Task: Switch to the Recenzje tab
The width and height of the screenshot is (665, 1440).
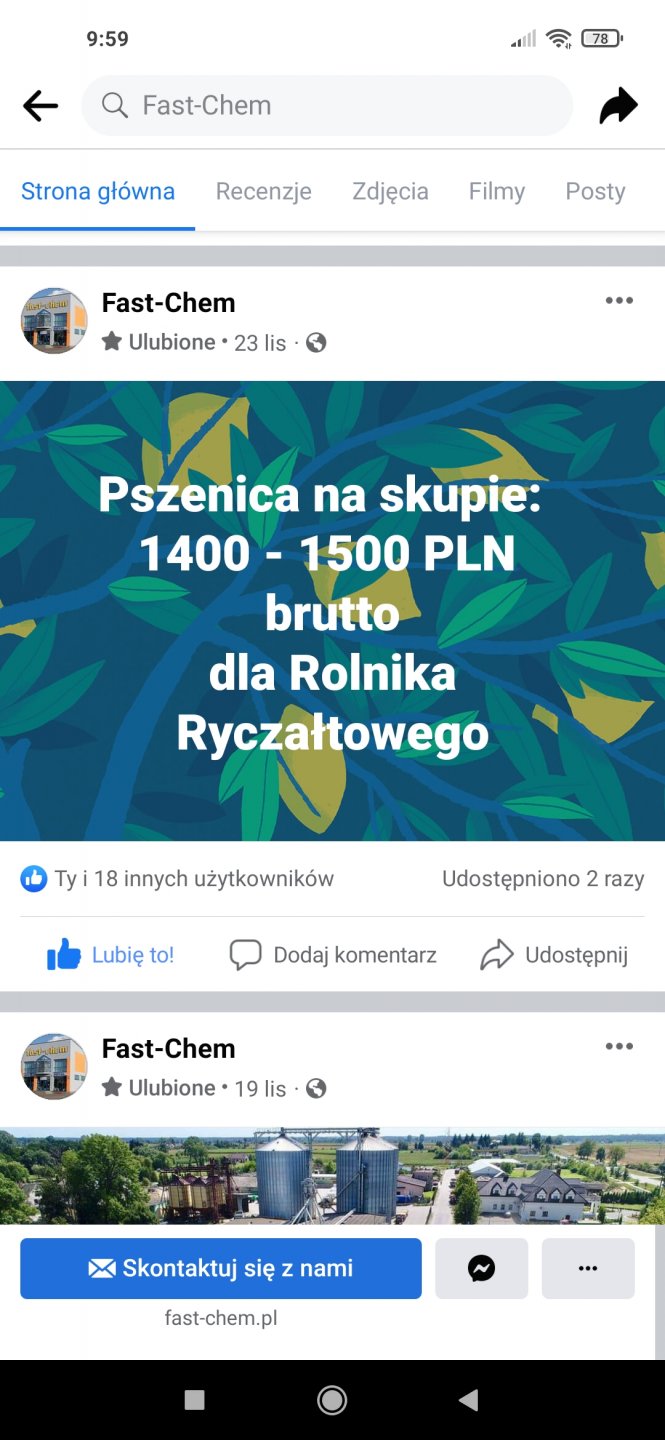Action: (x=263, y=191)
